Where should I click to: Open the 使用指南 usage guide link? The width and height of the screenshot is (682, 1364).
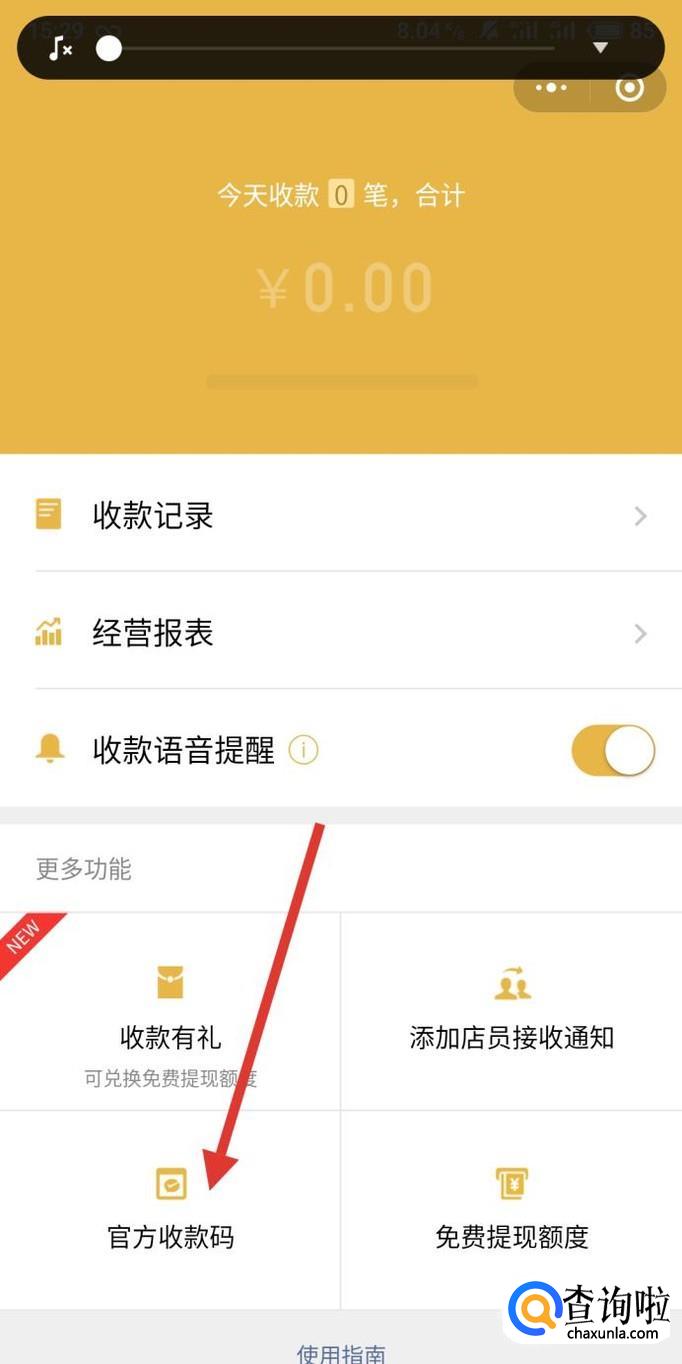341,1352
